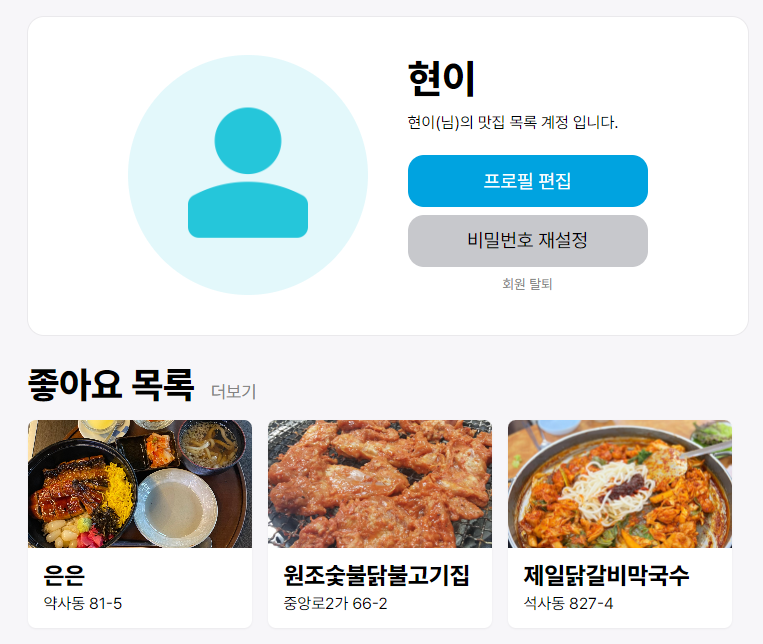This screenshot has width=763, height=644.
Task: Tap the 프로필 편집 button
Action: coord(527,181)
